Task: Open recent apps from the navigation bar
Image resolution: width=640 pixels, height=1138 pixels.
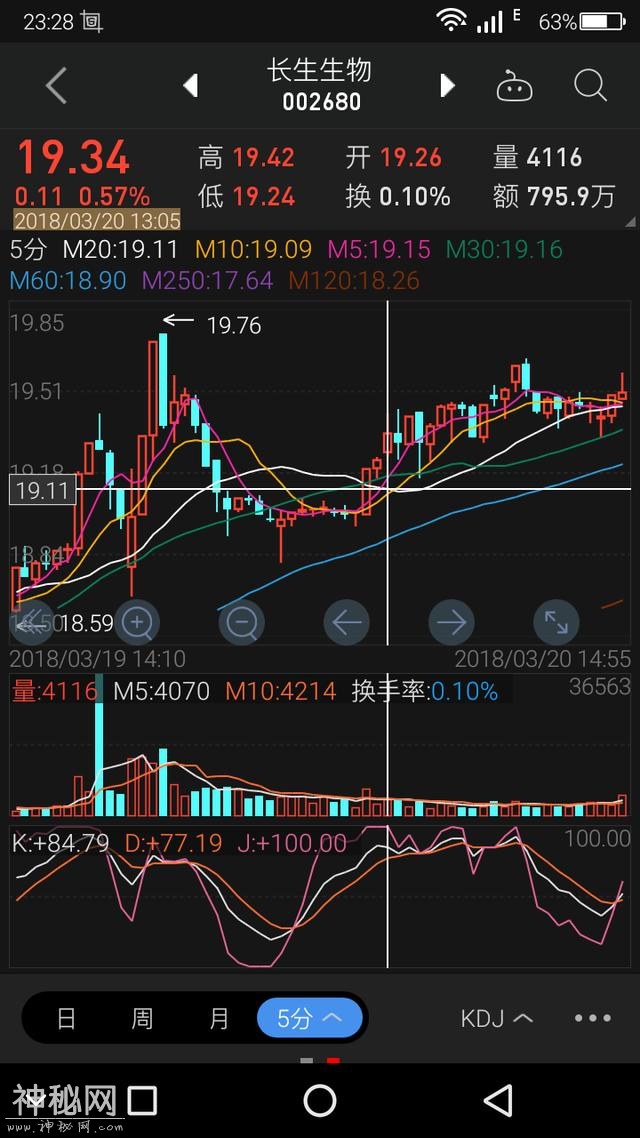Action: 142,1100
